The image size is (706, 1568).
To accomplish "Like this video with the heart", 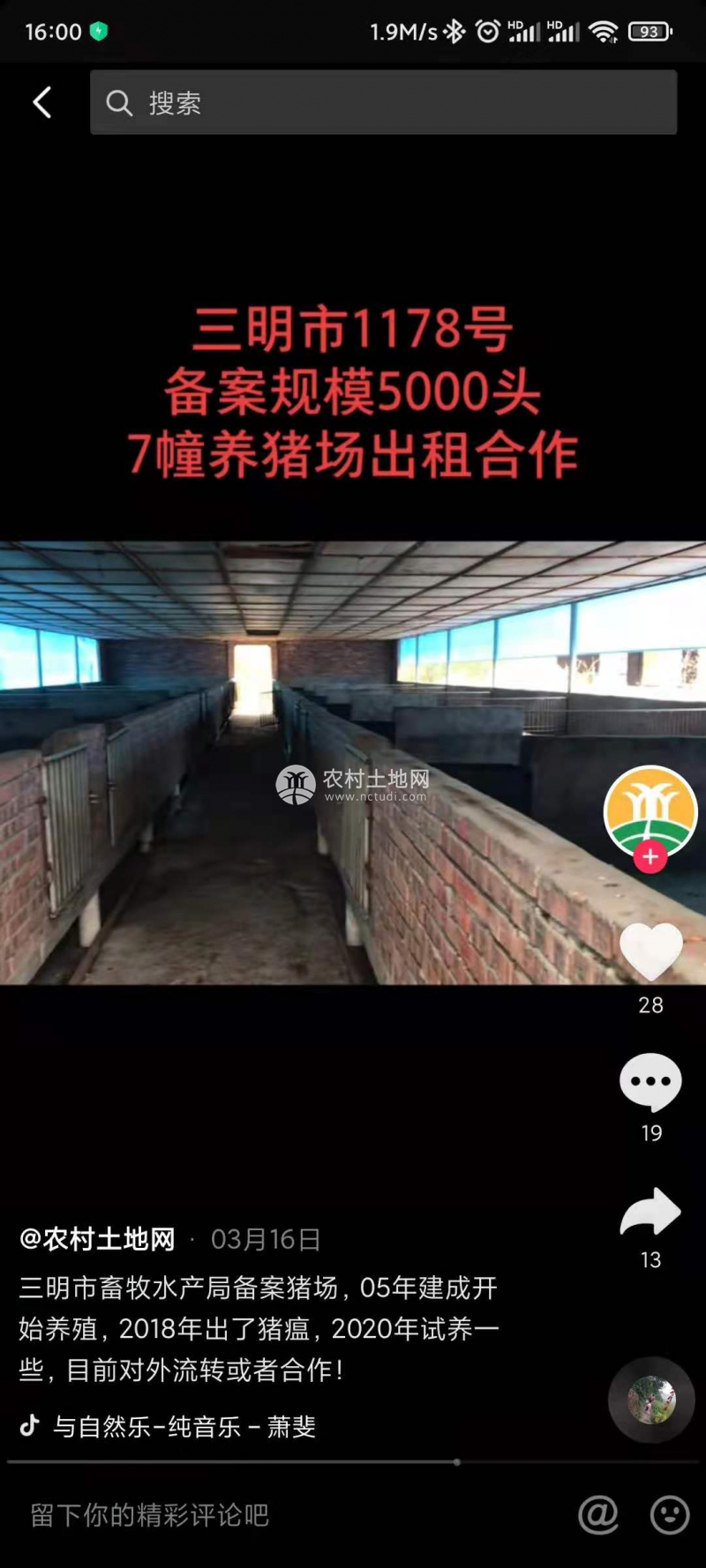I will [x=651, y=952].
